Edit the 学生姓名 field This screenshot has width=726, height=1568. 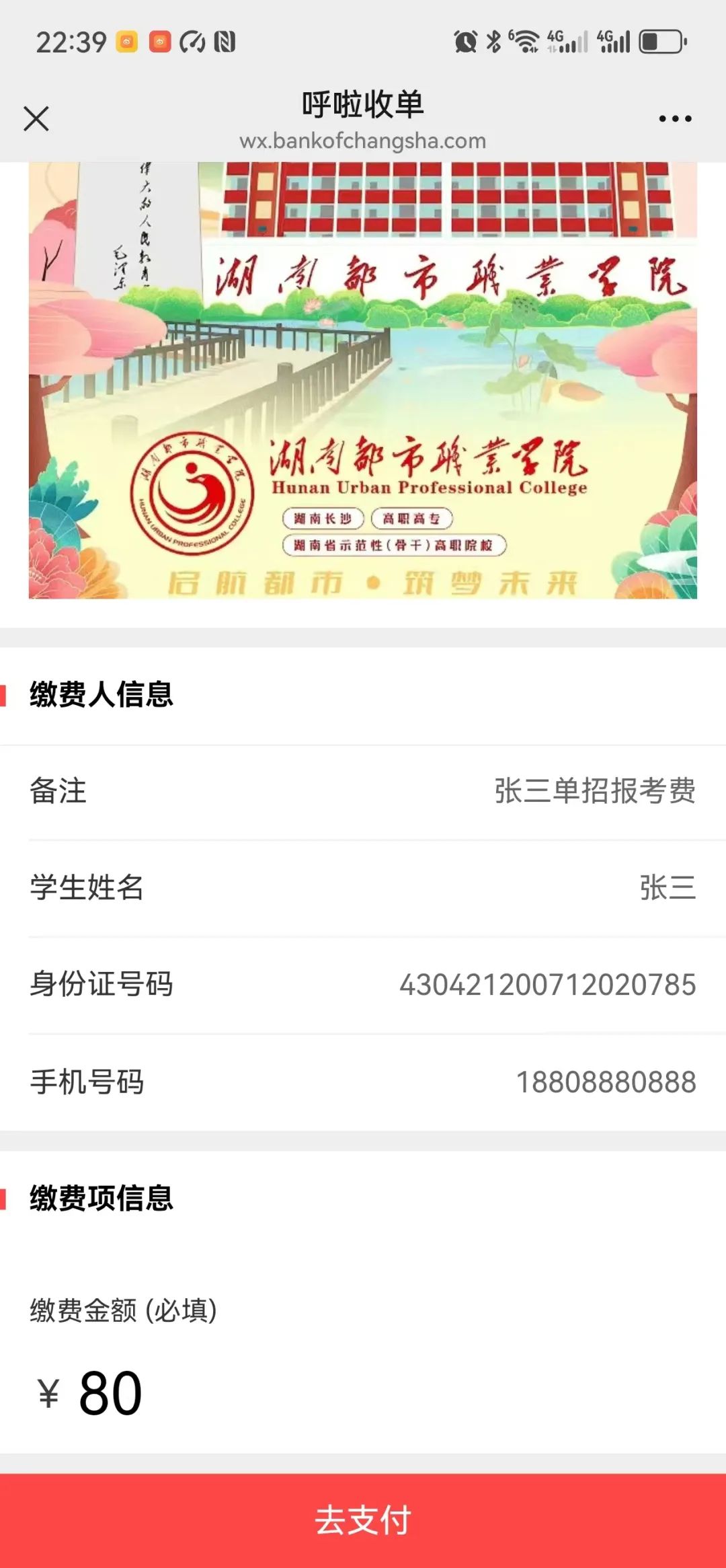(667, 888)
